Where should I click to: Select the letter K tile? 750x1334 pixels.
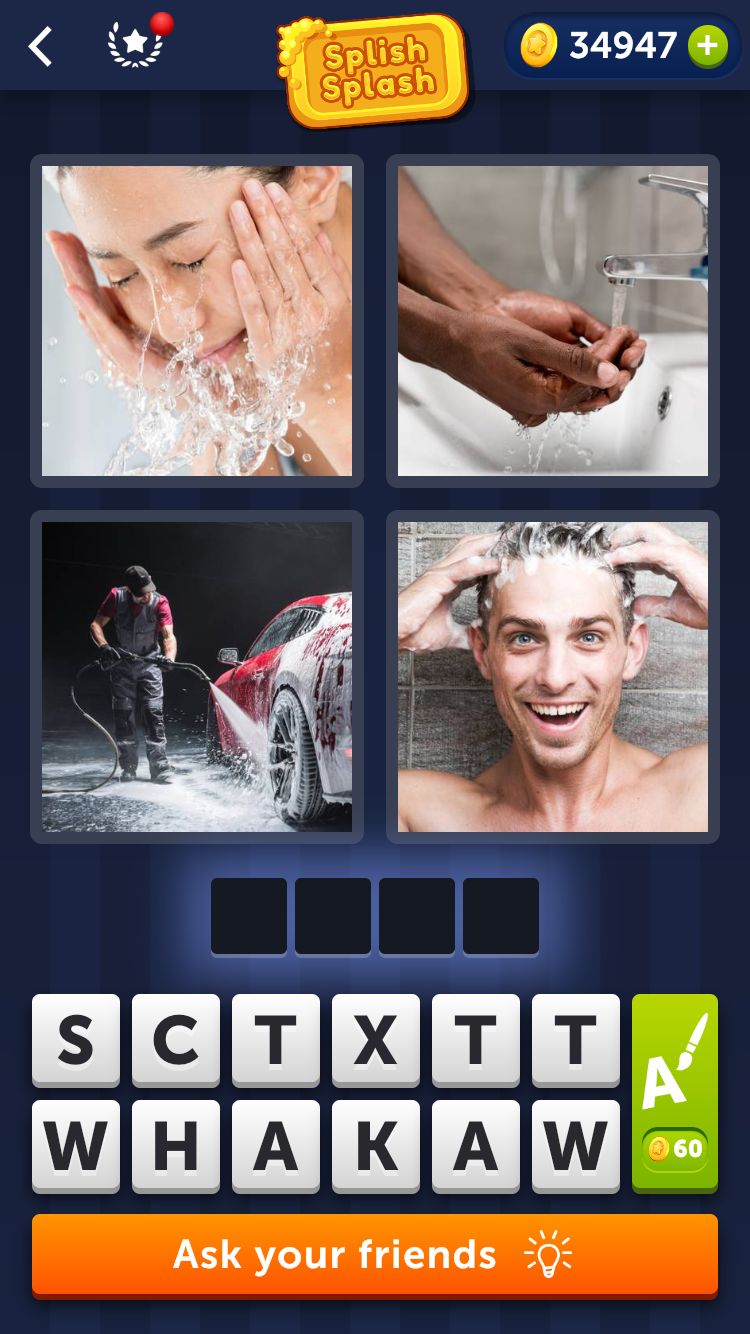pos(376,1146)
